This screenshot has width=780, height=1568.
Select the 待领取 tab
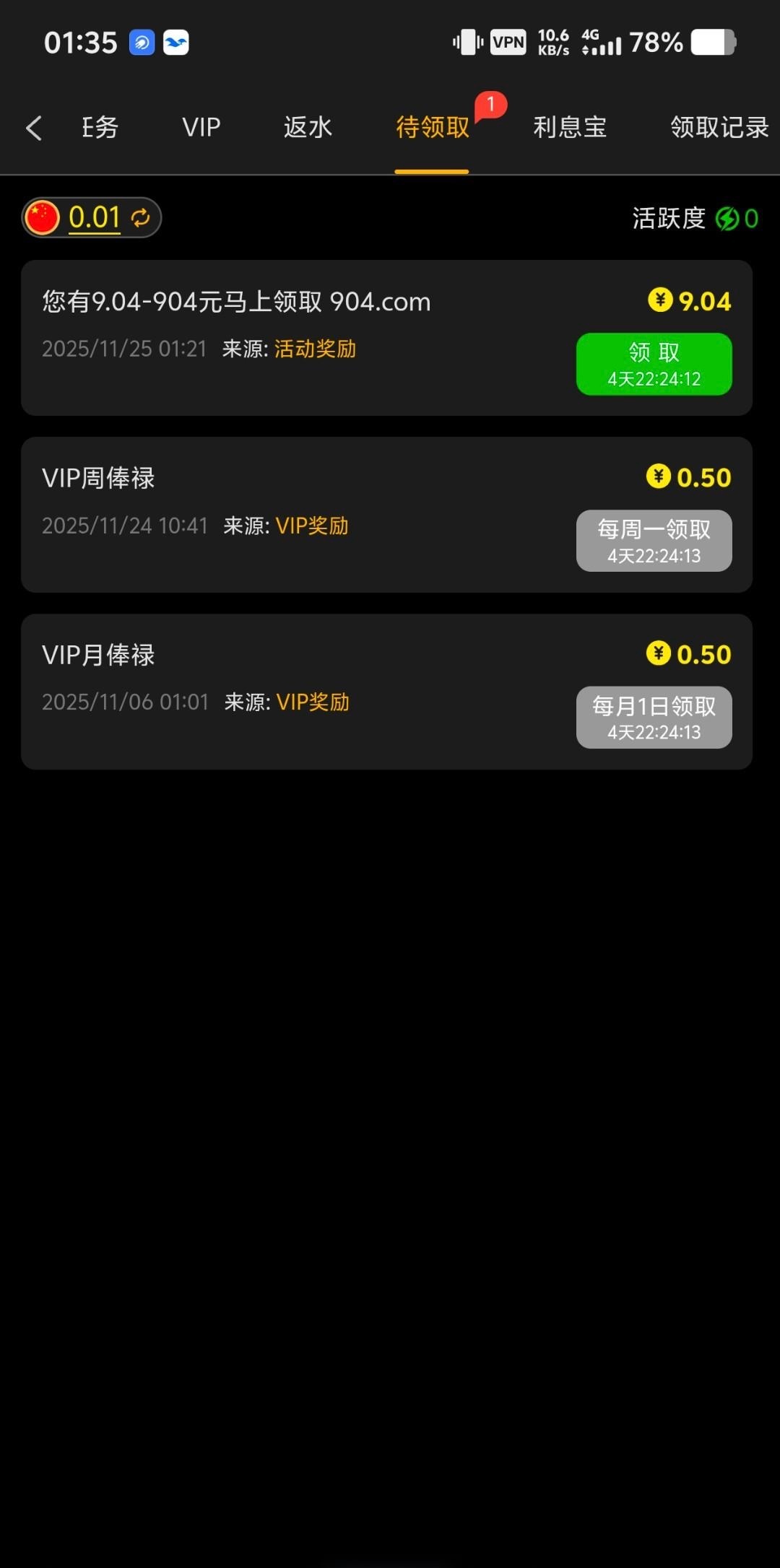click(x=432, y=128)
